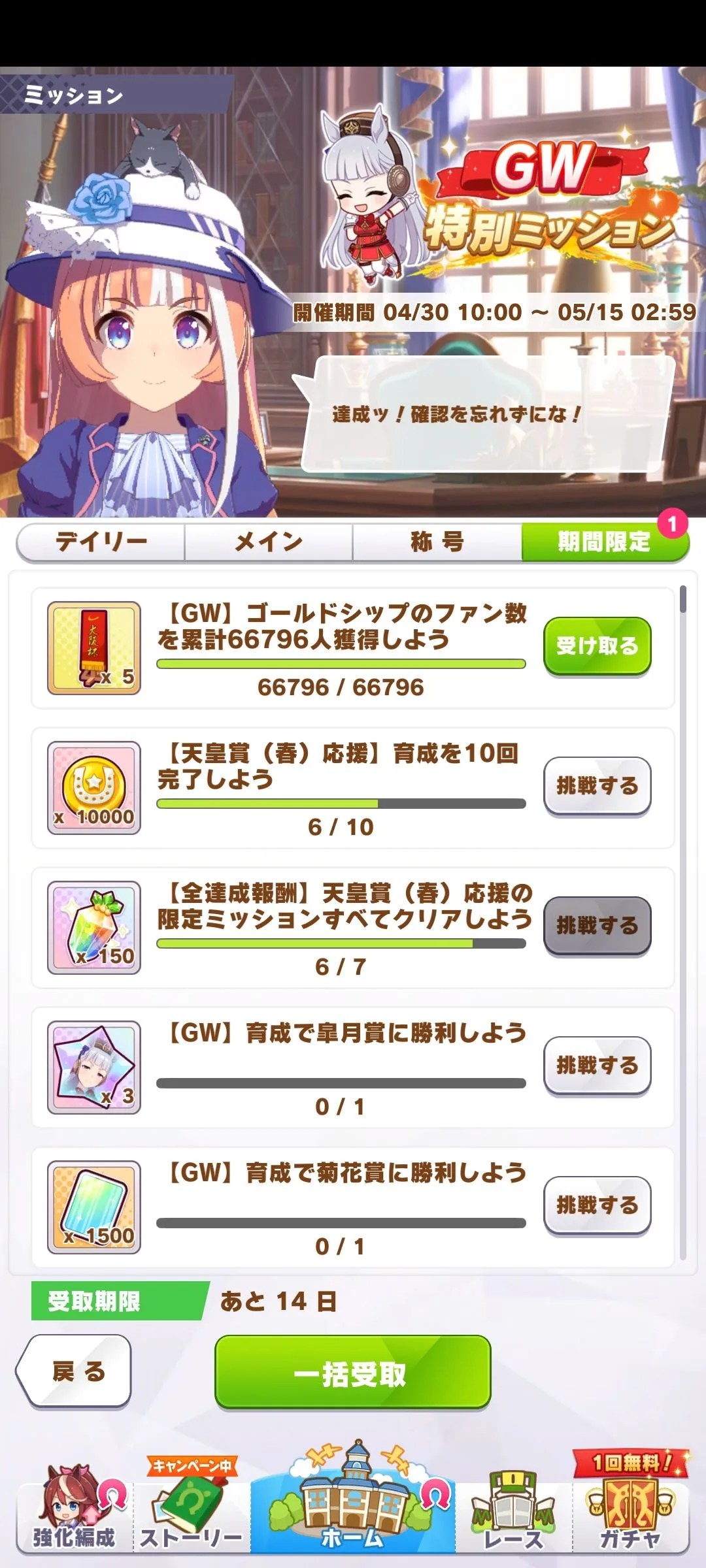Inspect the x10000 coin reward icon
The height and width of the screenshot is (1568, 706).
pos(93,784)
